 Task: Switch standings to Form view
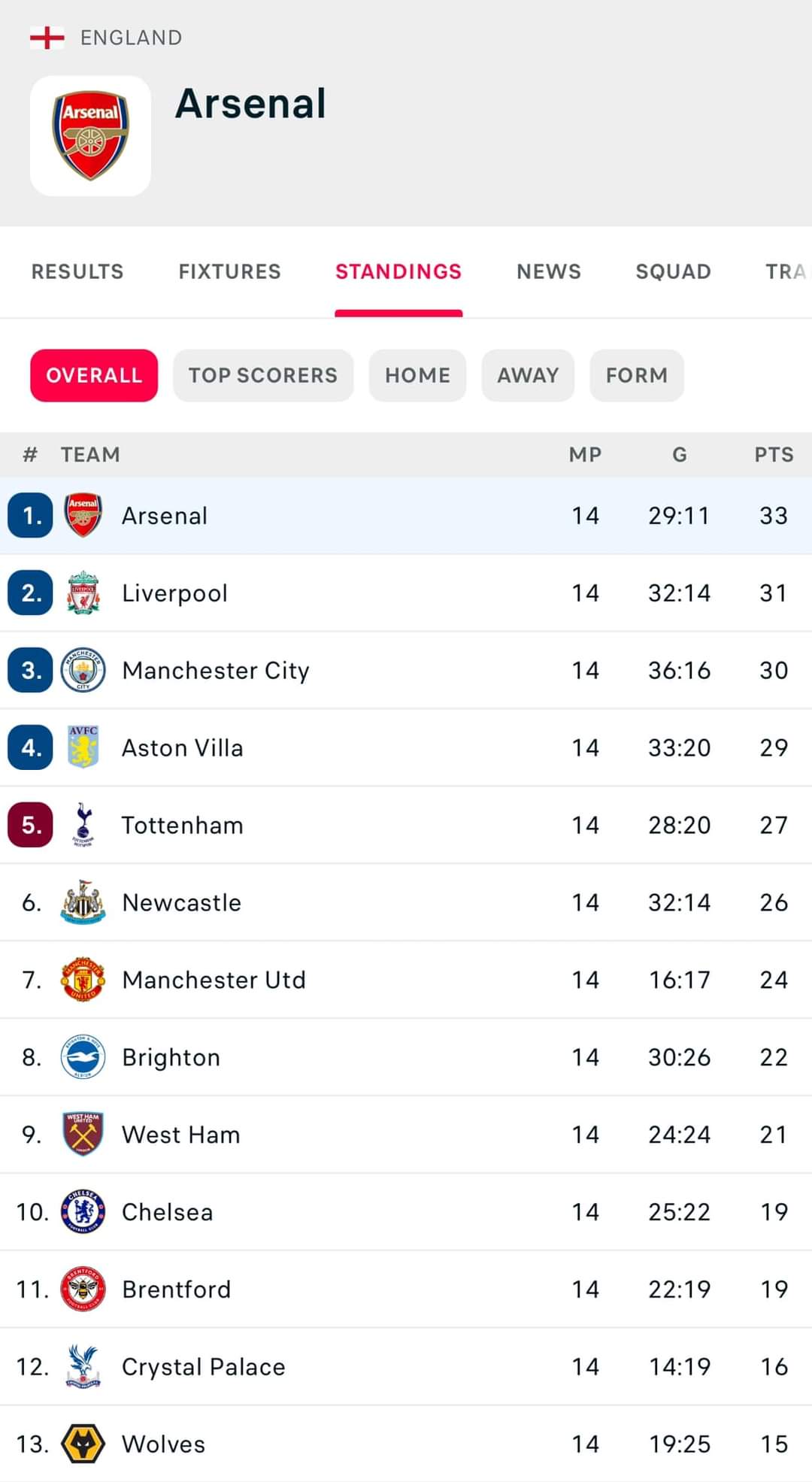pyautogui.click(x=637, y=375)
